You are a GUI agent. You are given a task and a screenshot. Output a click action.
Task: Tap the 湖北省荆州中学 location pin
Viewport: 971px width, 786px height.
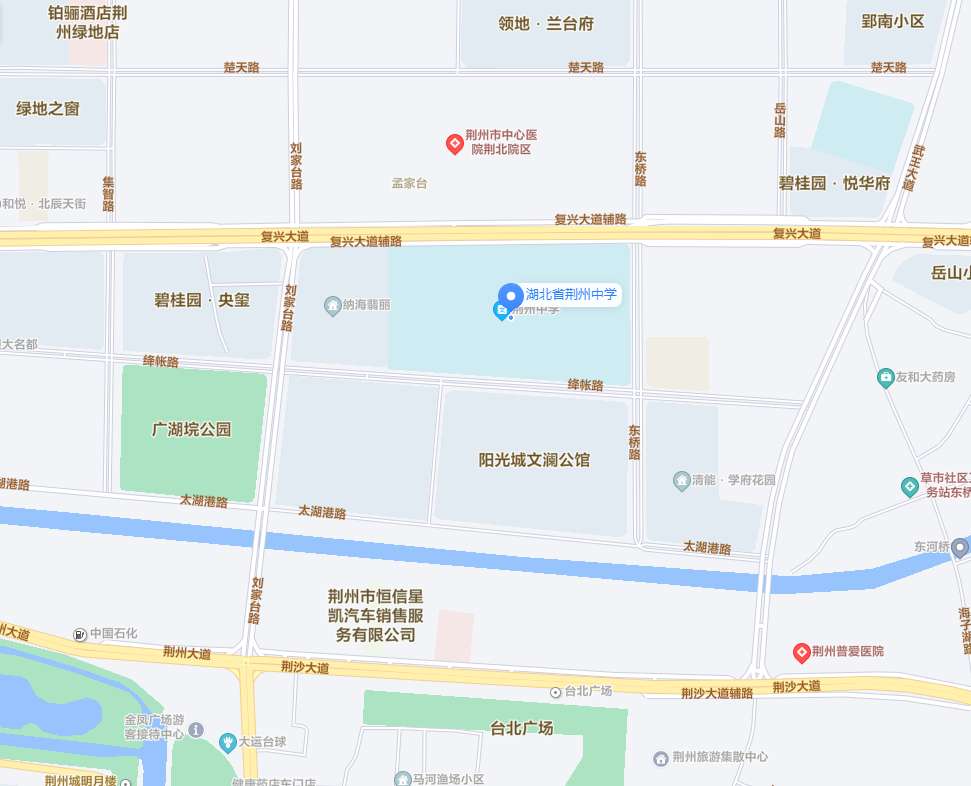pyautogui.click(x=511, y=297)
